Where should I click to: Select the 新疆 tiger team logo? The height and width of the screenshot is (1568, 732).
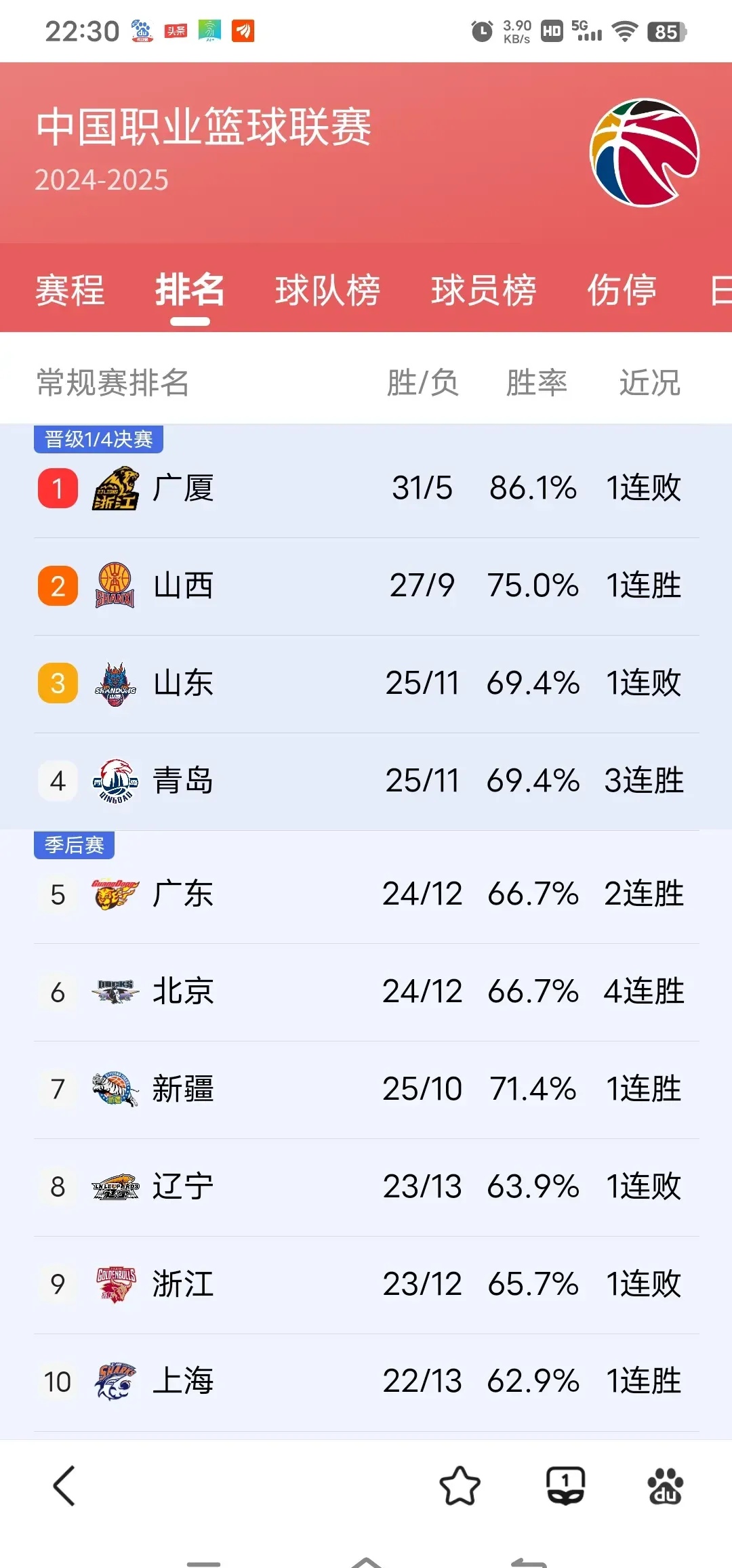pos(114,1089)
